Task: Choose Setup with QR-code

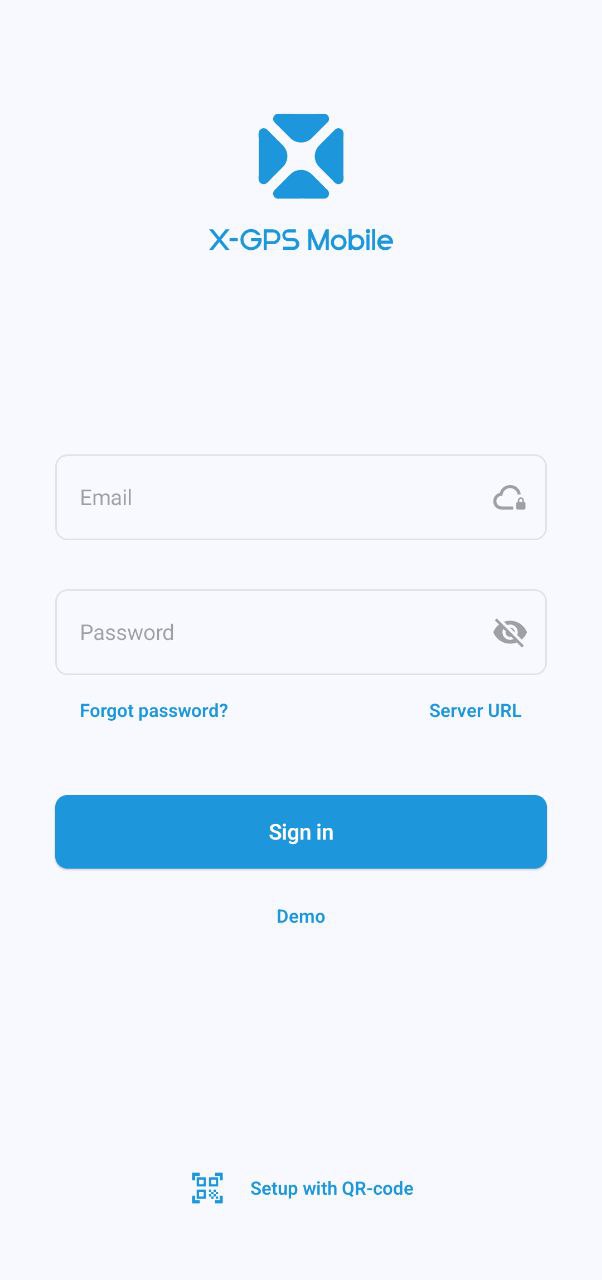Action: pos(330,1188)
